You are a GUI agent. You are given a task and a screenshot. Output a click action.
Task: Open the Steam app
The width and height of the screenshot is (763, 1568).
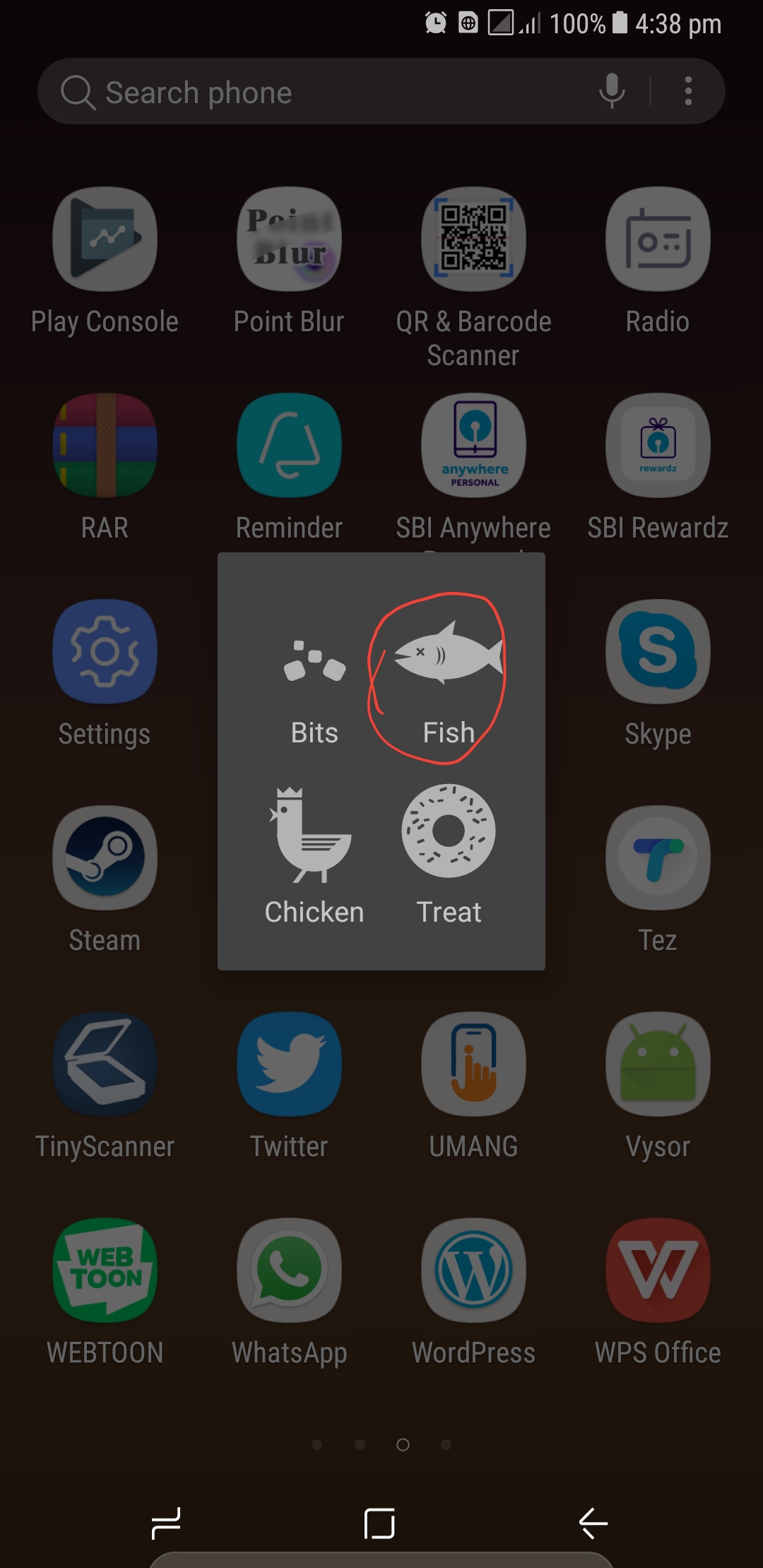pyautogui.click(x=105, y=859)
